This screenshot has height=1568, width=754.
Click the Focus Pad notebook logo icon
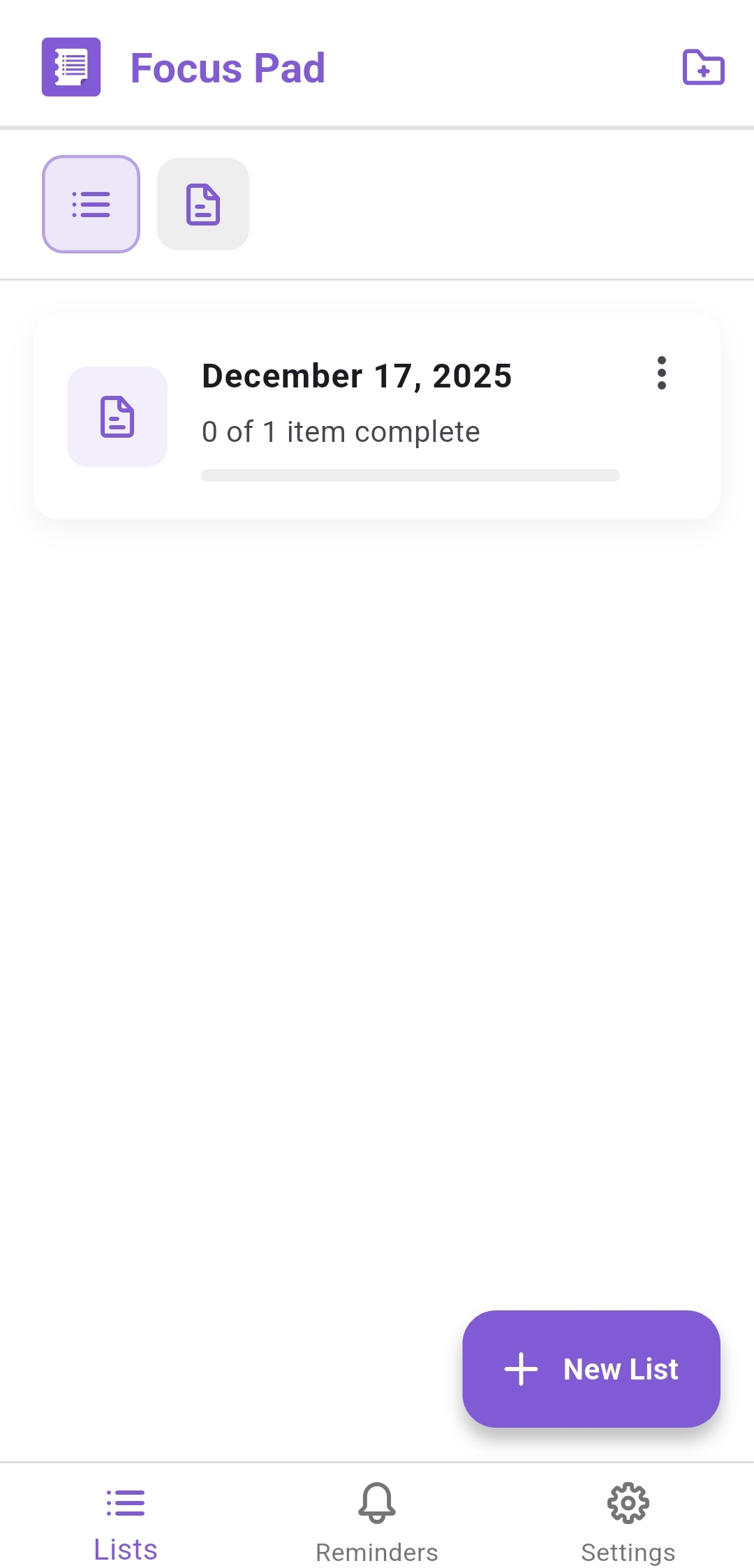(71, 67)
